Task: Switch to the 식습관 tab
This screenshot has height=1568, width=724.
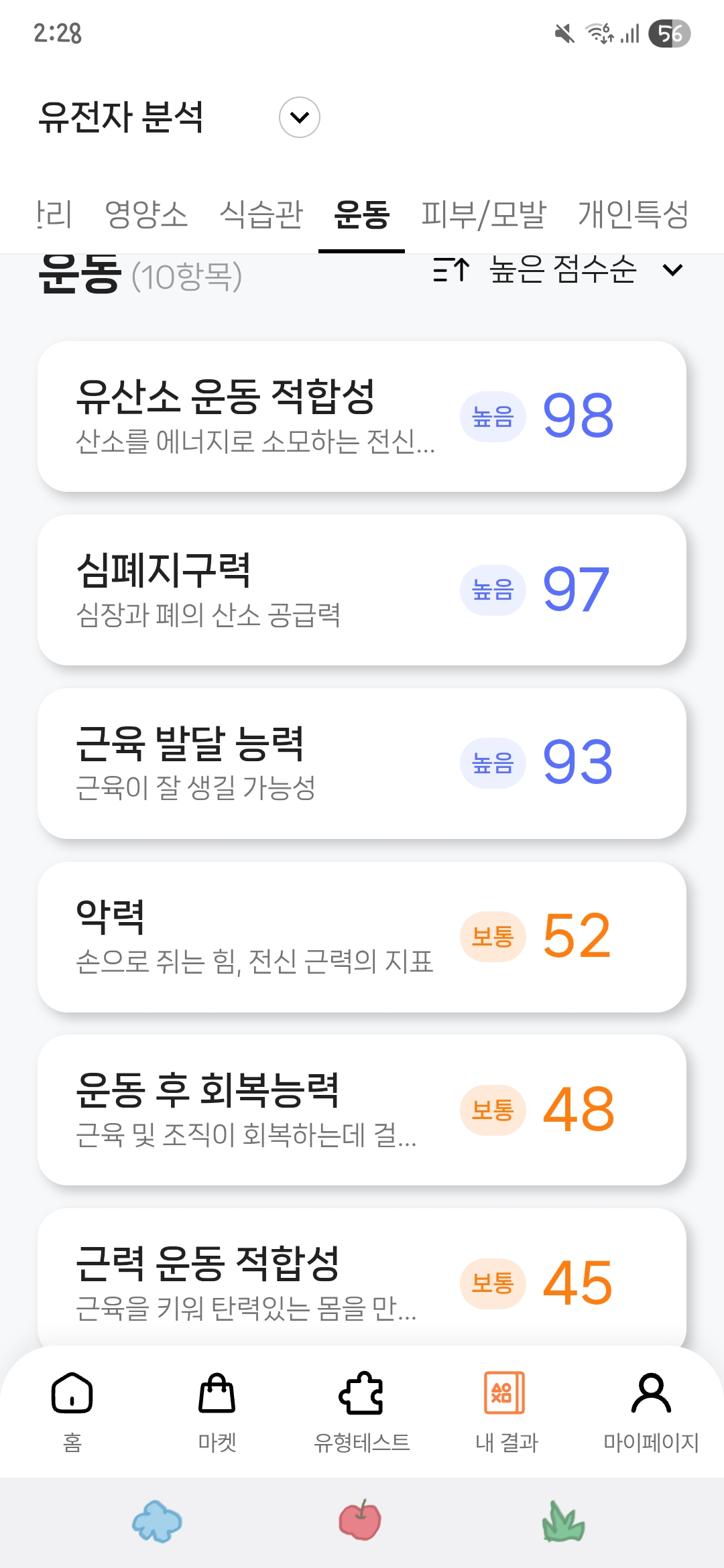Action: pos(261,214)
